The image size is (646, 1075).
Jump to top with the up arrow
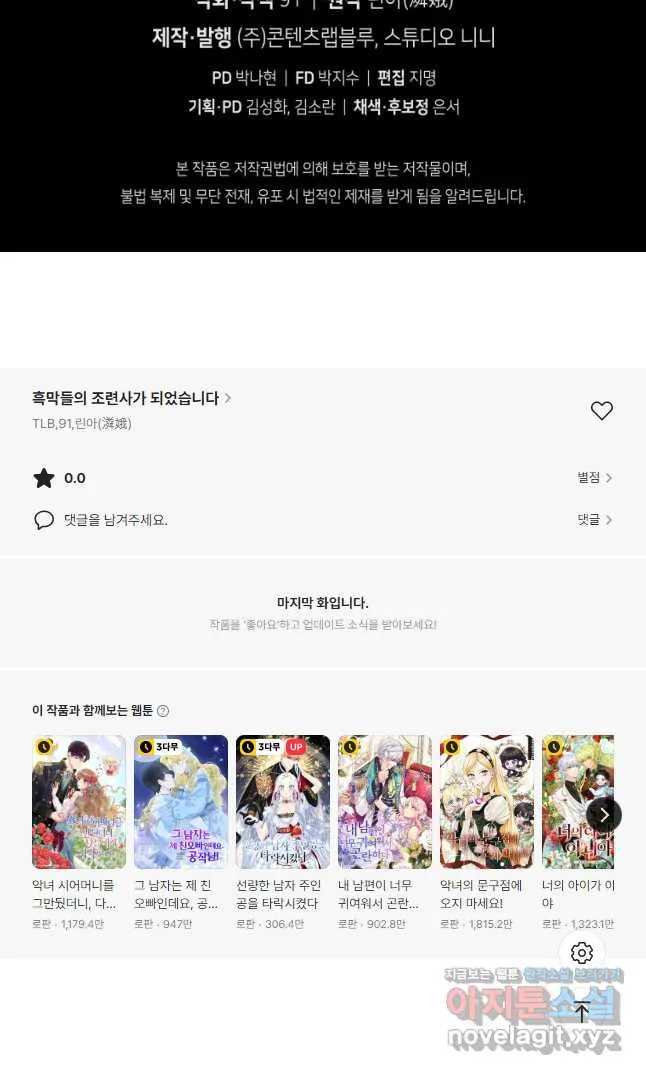(x=582, y=1012)
